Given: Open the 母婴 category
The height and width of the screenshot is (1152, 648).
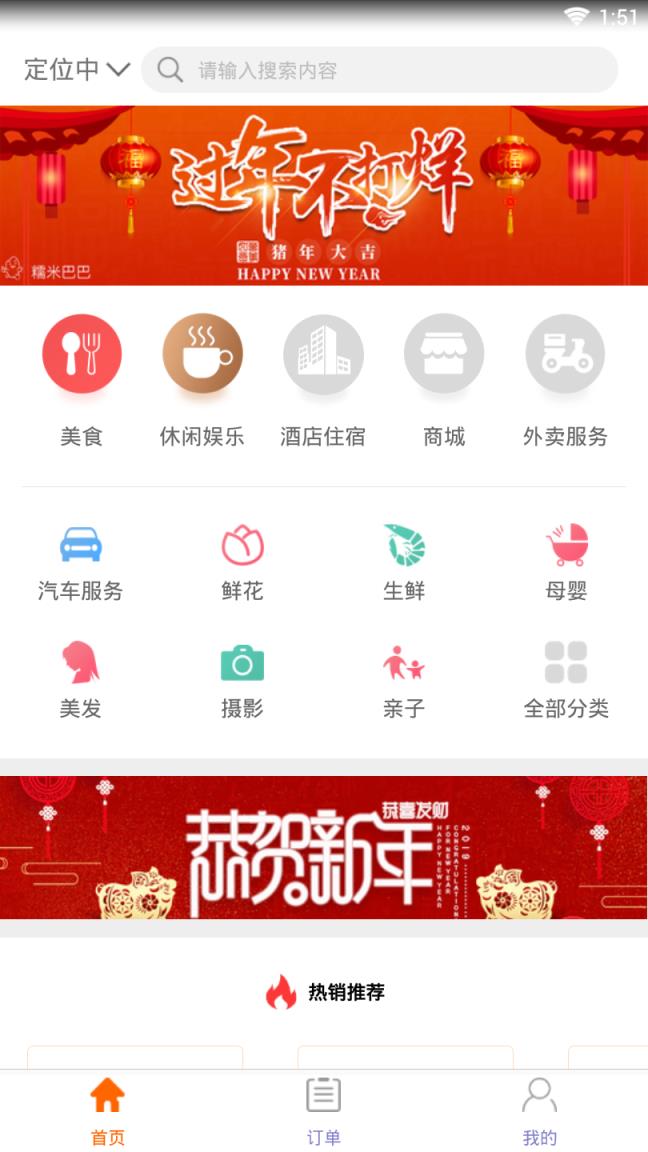Looking at the screenshot, I should 566,560.
